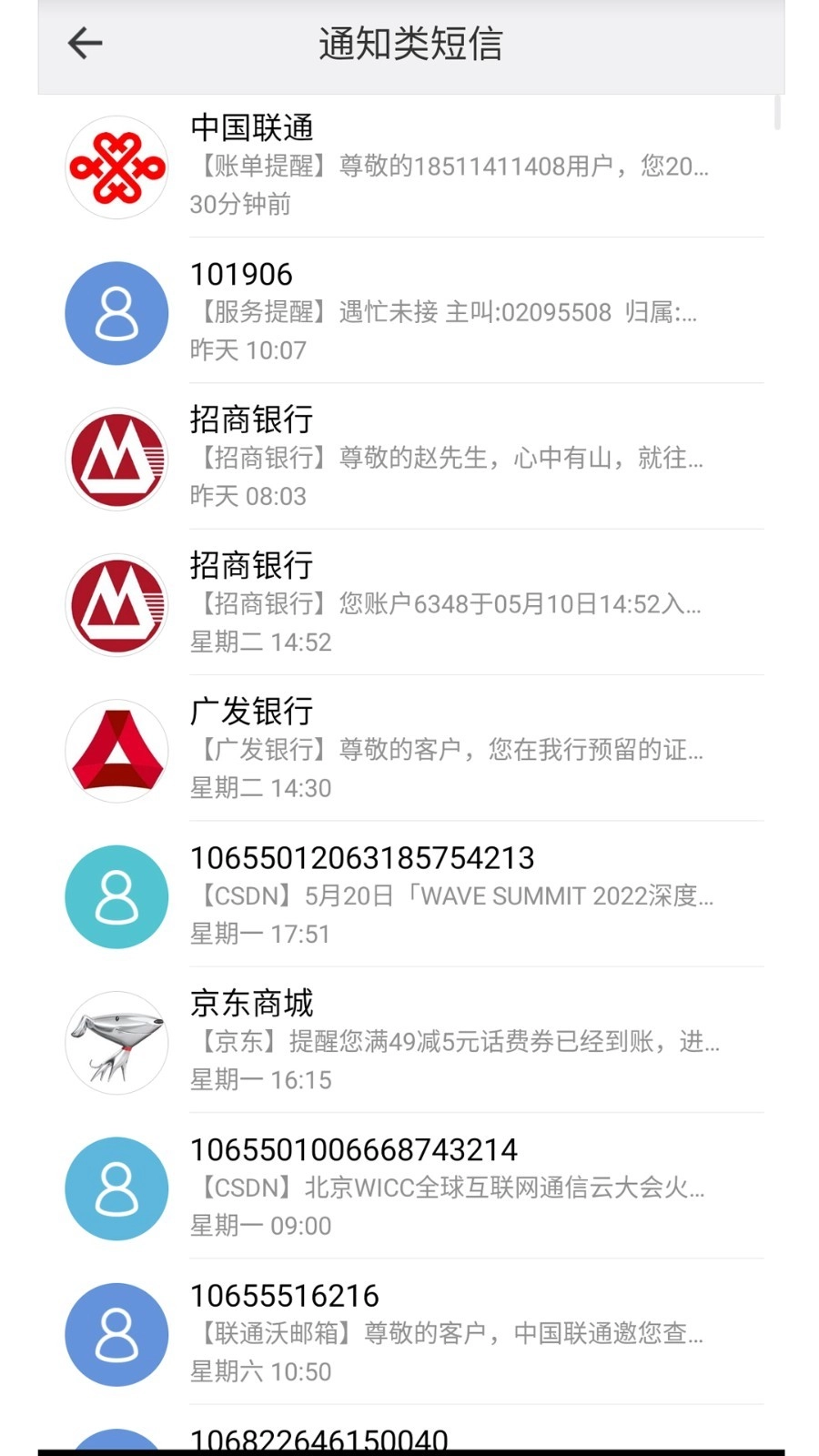Tap the 广发银行 red triangle logo
Screen dimensions: 819x1456
tap(116, 751)
